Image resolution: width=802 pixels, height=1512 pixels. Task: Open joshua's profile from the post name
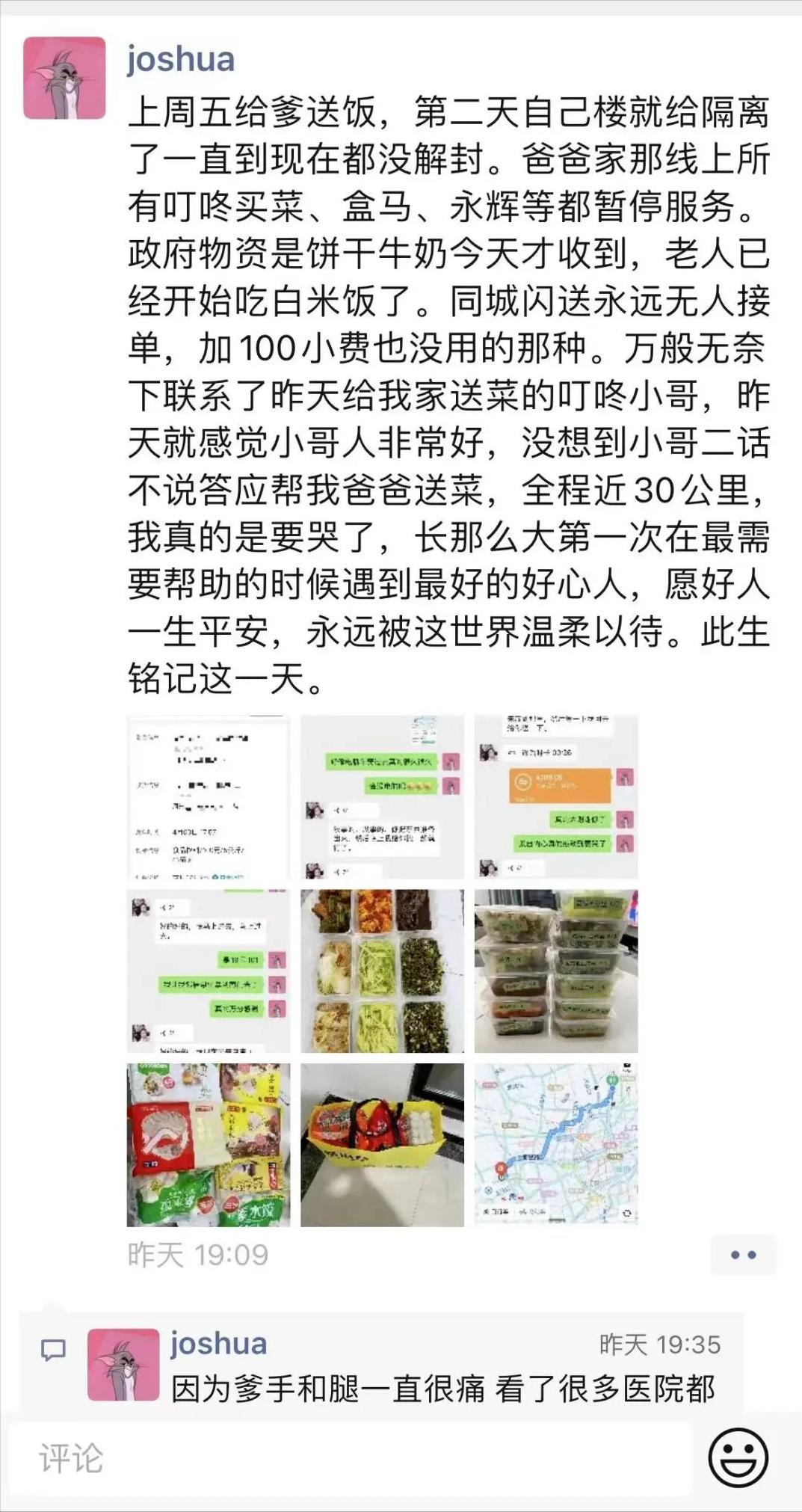(x=180, y=59)
